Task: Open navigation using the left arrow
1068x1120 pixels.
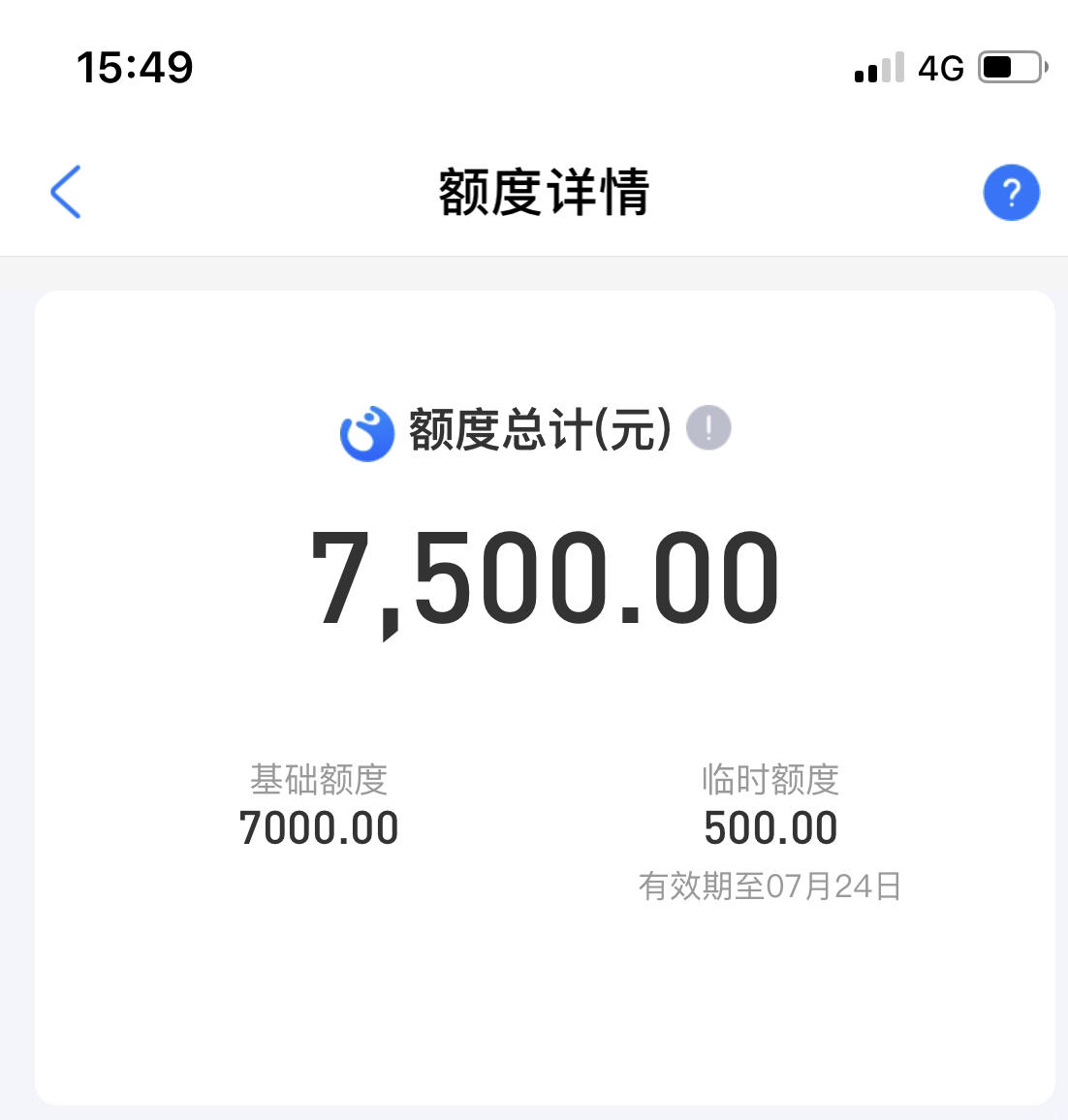Action: [x=65, y=191]
